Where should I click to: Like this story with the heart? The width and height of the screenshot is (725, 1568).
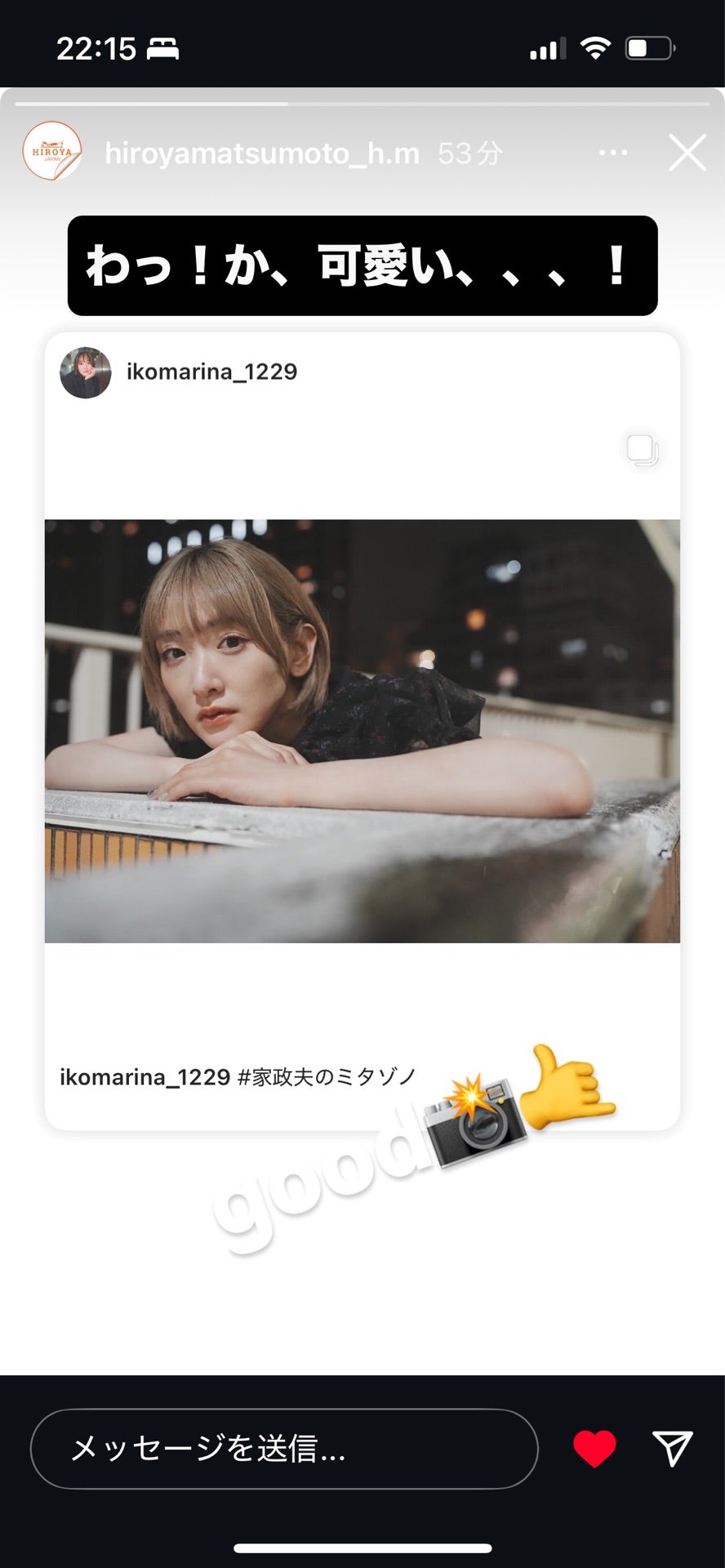click(594, 1449)
